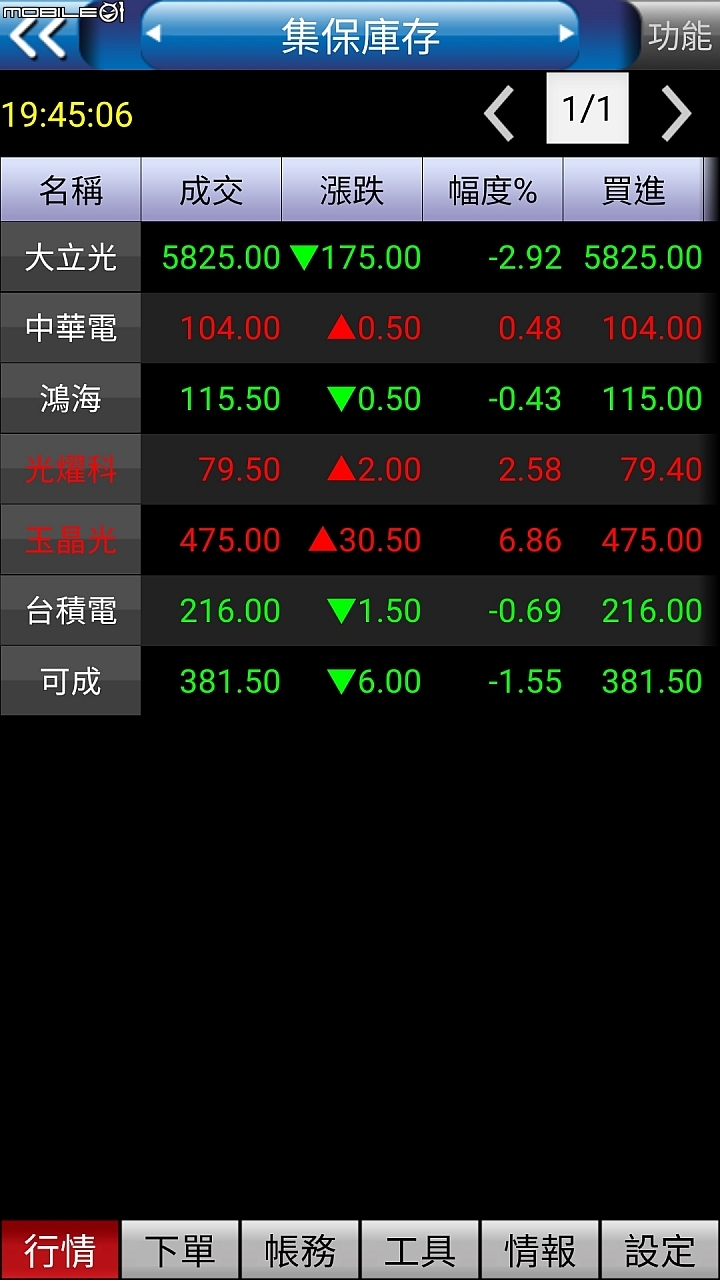720x1280 pixels.
Task: View 台積電 stock details
Action: point(71,611)
